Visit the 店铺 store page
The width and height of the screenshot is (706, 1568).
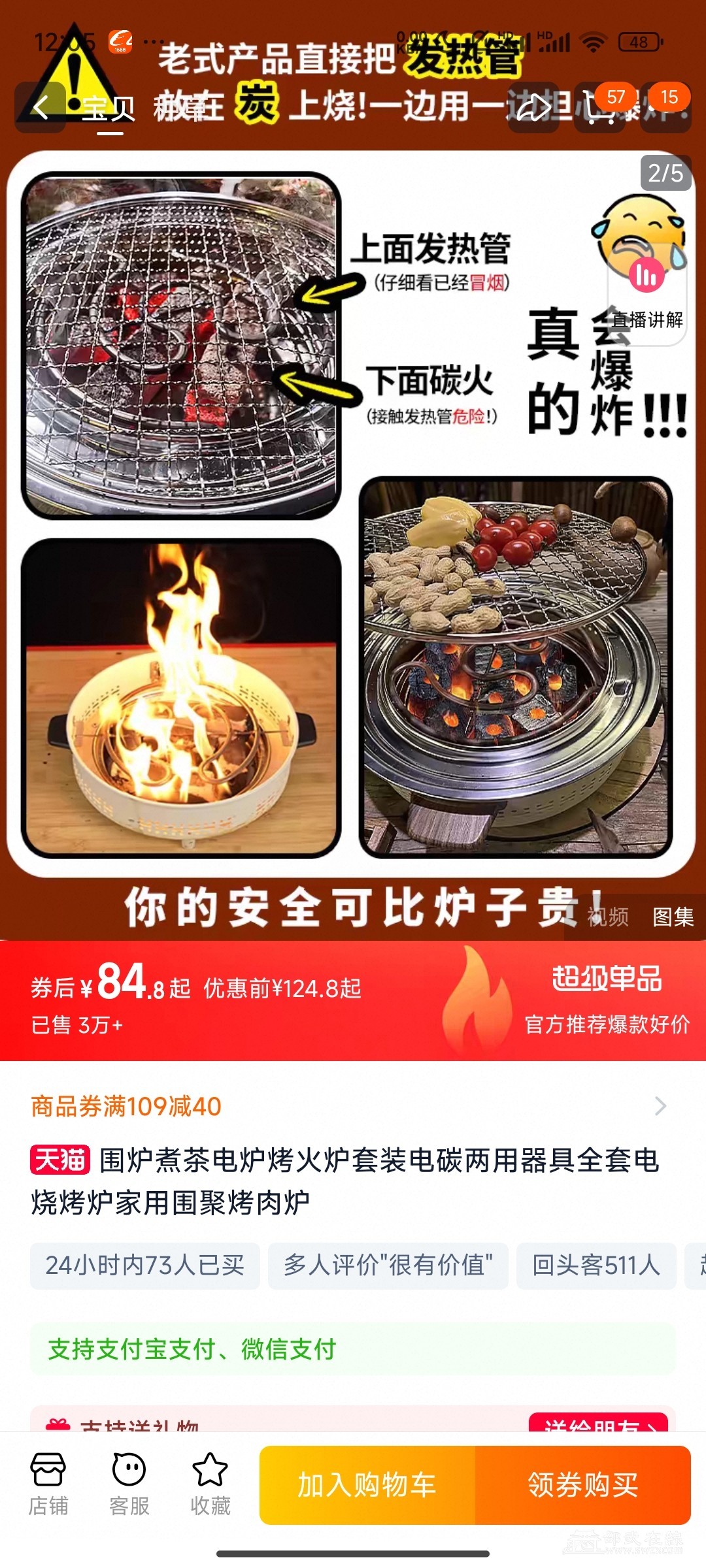coord(48,1484)
